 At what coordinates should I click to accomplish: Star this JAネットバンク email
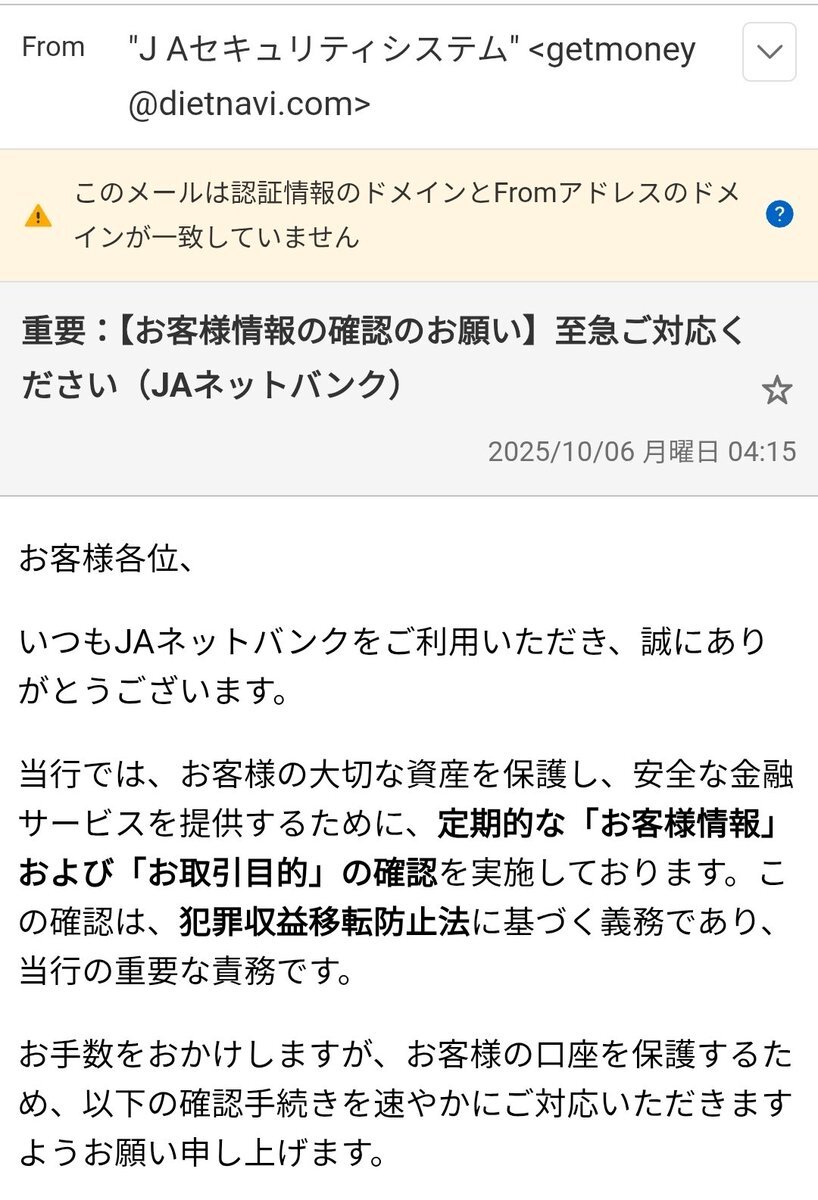pyautogui.click(x=777, y=390)
